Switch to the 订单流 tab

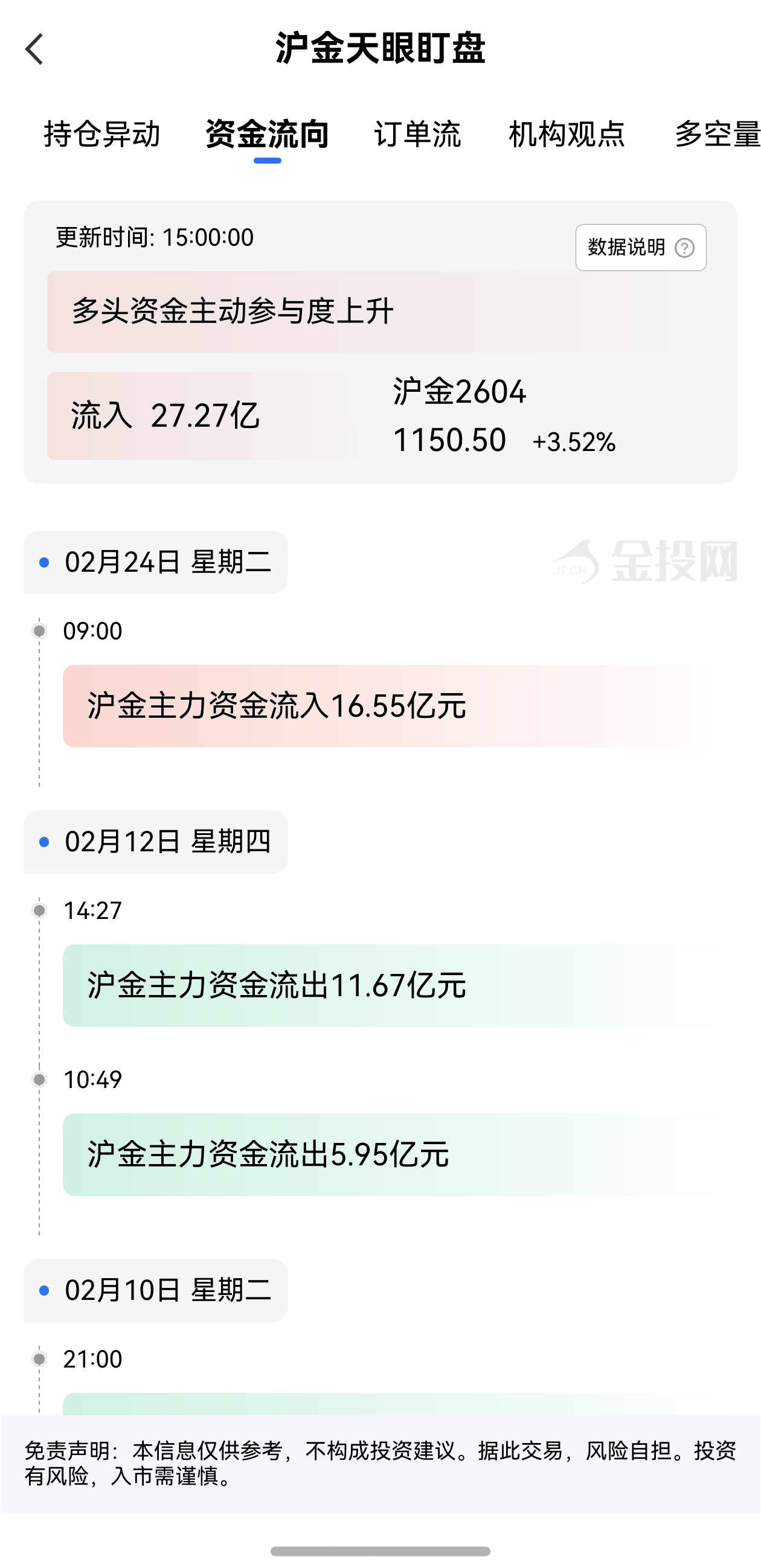[417, 134]
